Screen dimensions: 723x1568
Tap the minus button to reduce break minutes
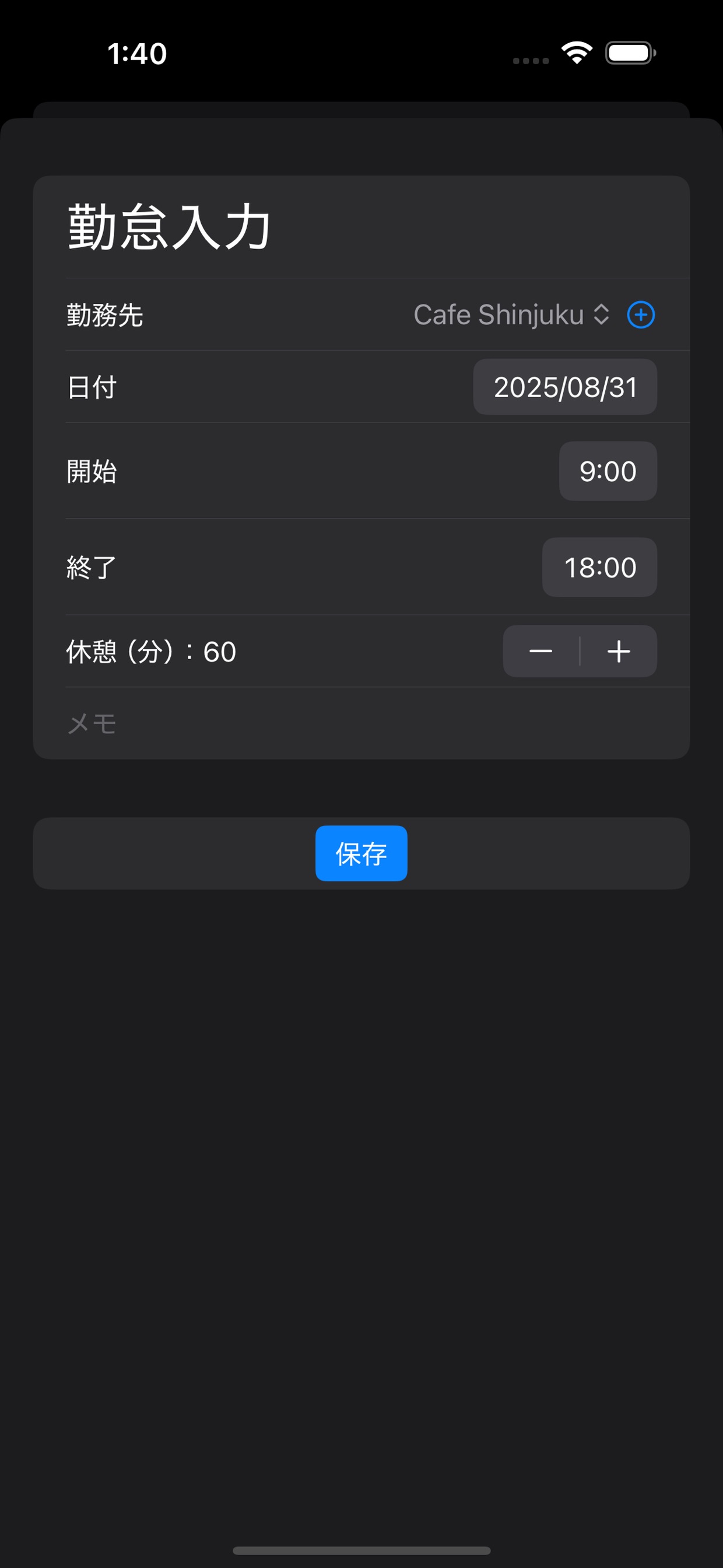coord(541,652)
